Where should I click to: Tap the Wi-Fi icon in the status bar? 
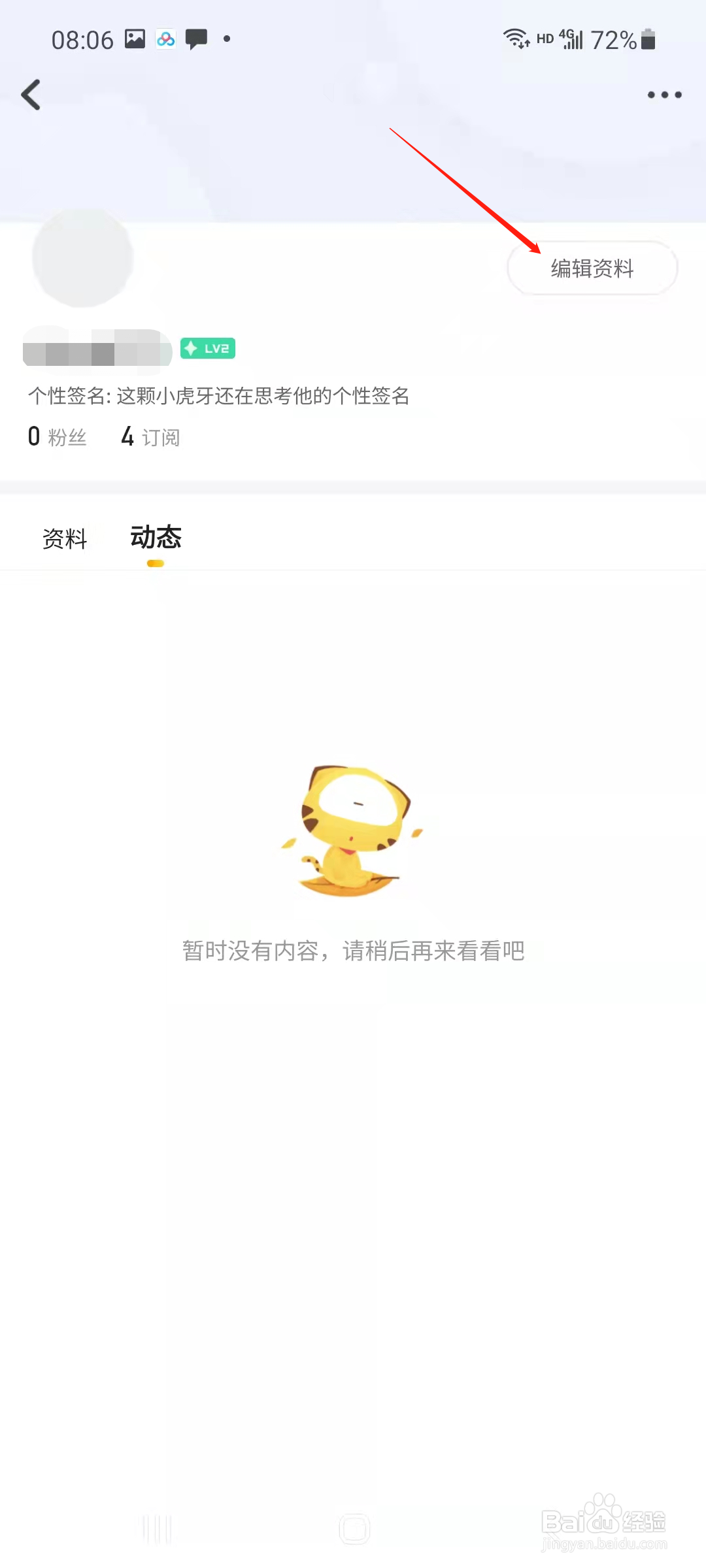(x=518, y=39)
